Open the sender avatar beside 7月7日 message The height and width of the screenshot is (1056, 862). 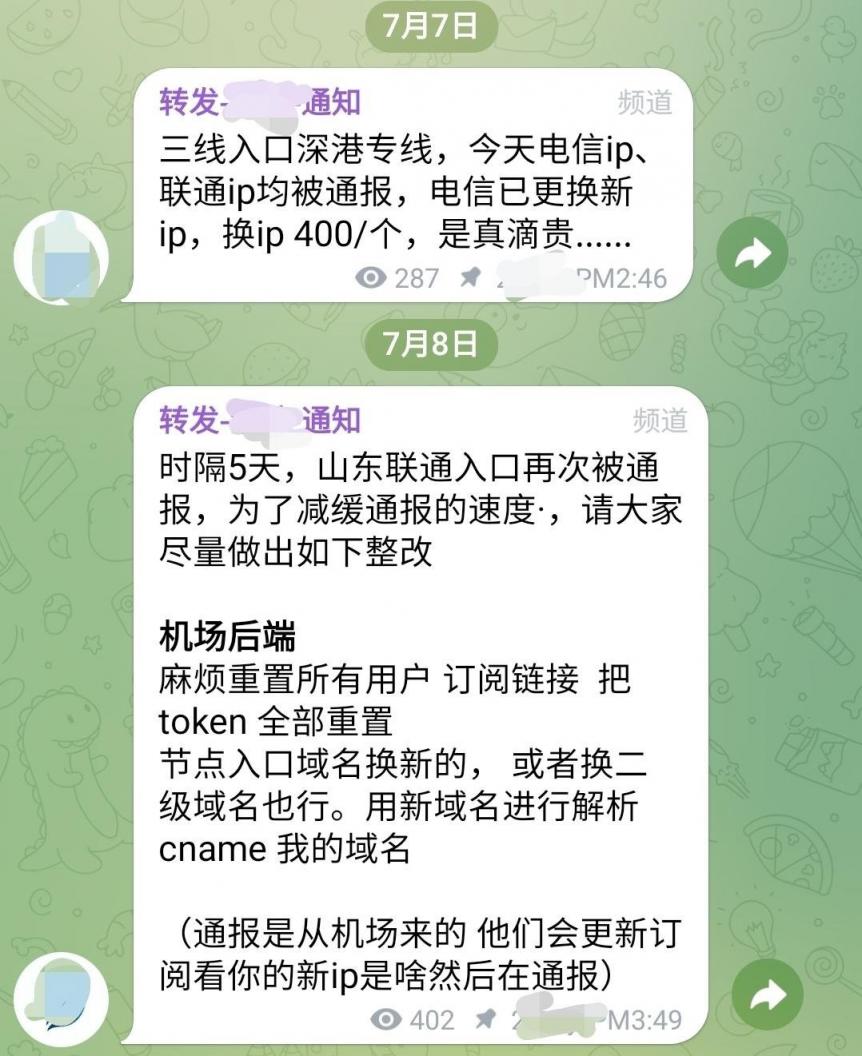click(60, 253)
